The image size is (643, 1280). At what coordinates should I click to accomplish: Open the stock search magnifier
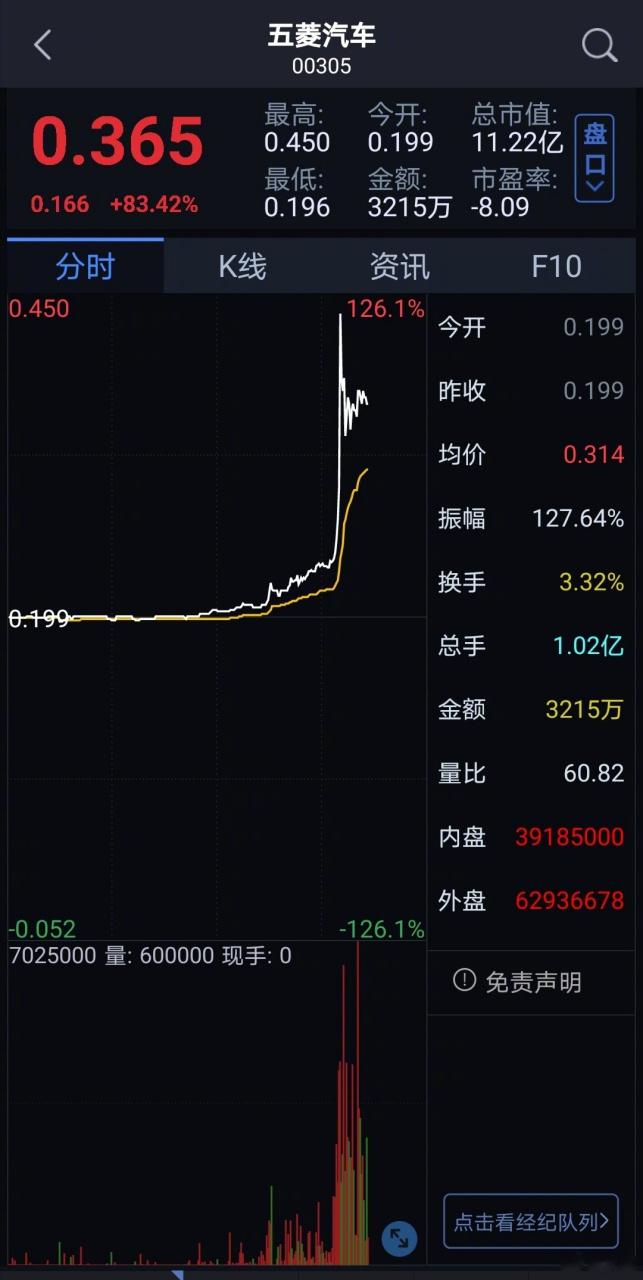tap(599, 45)
